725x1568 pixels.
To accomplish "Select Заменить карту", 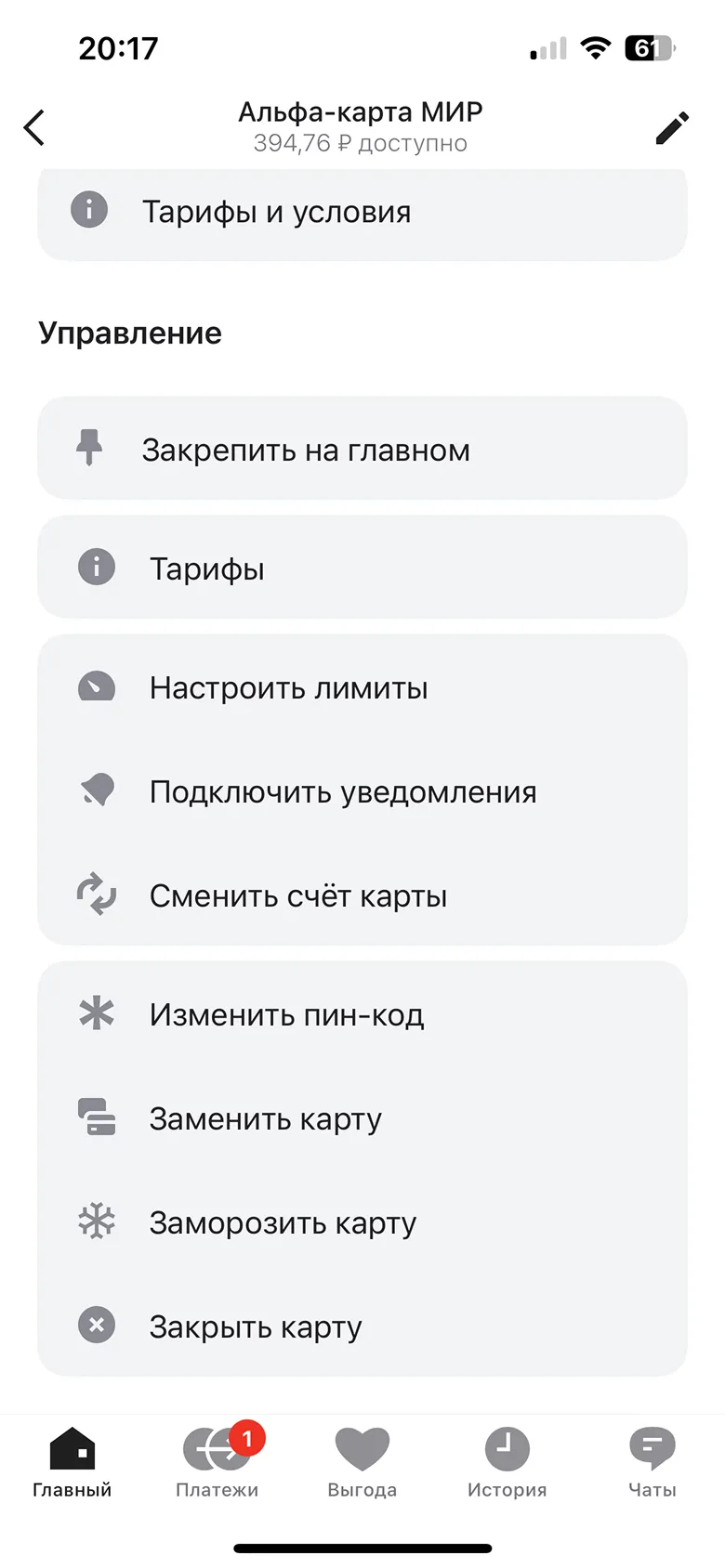I will [x=362, y=1118].
